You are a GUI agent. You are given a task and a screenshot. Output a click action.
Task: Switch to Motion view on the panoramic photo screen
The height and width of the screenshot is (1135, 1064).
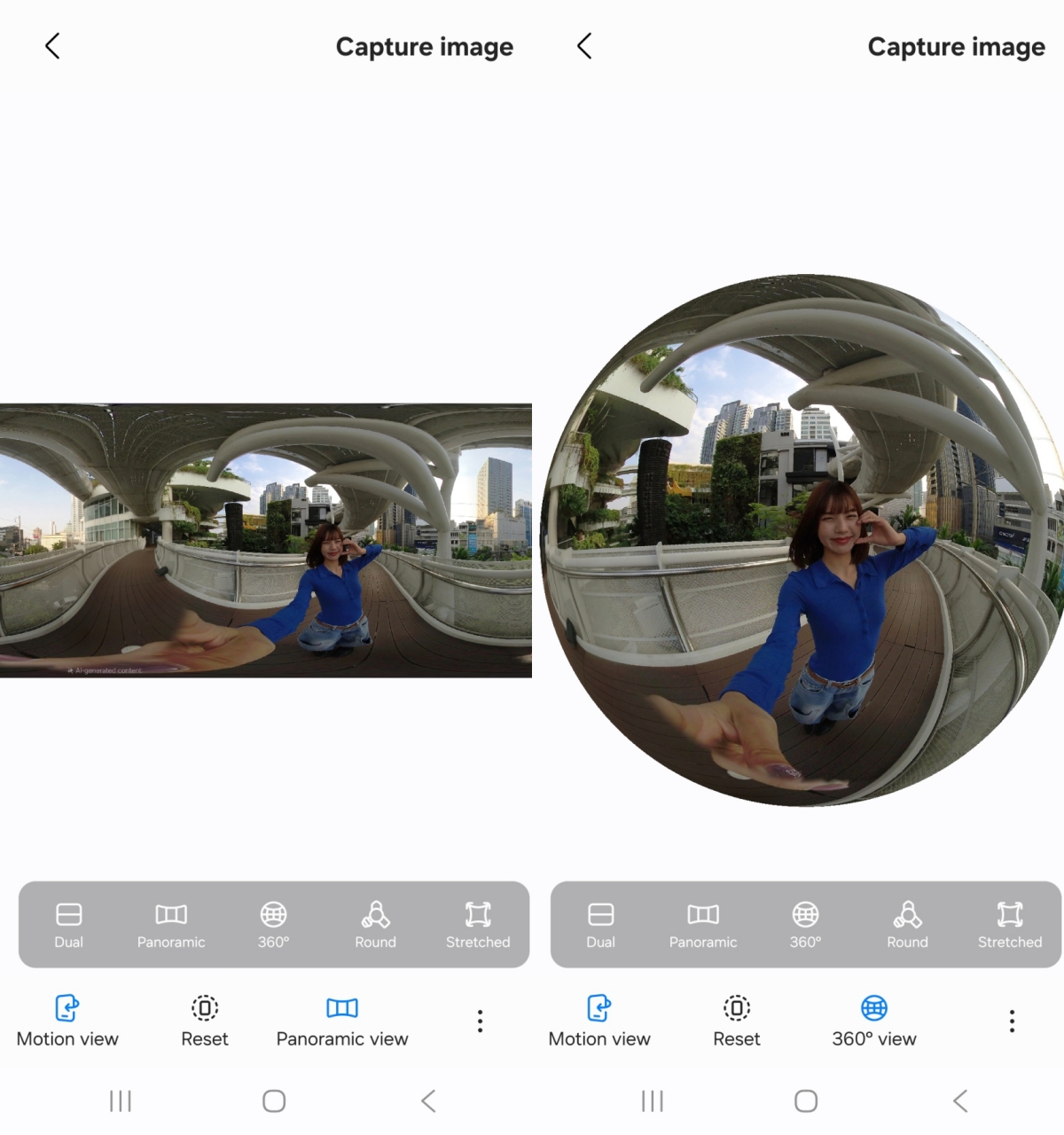pos(67,1021)
